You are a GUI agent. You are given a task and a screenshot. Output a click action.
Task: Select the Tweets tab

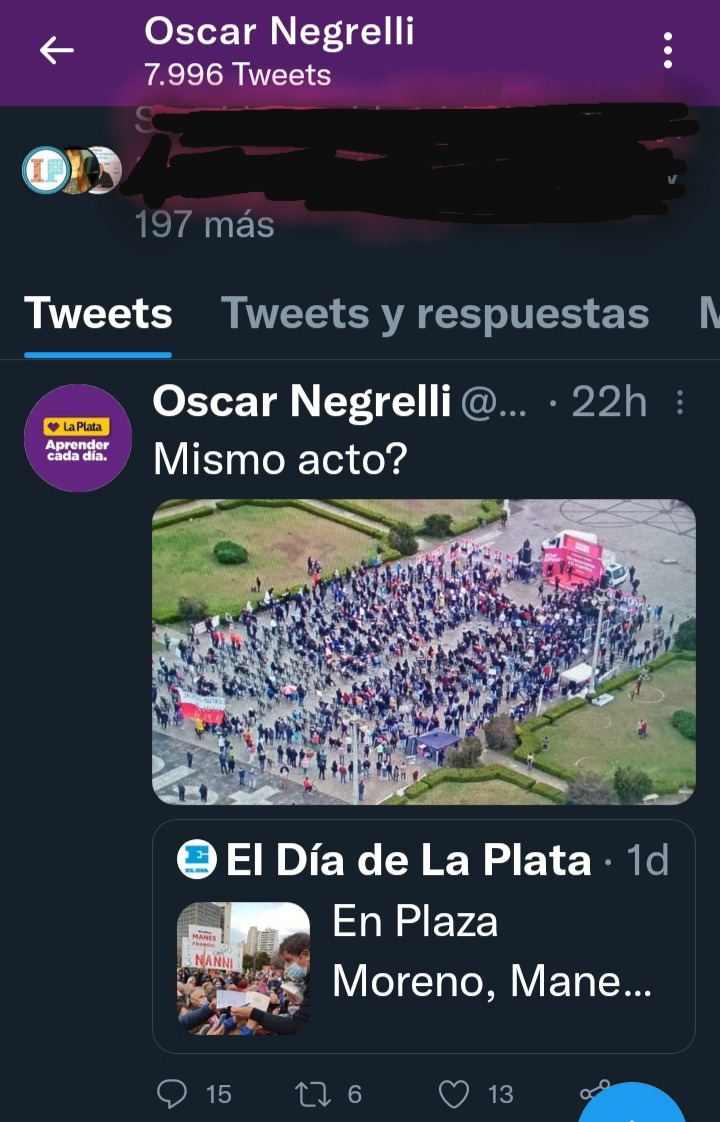point(98,313)
